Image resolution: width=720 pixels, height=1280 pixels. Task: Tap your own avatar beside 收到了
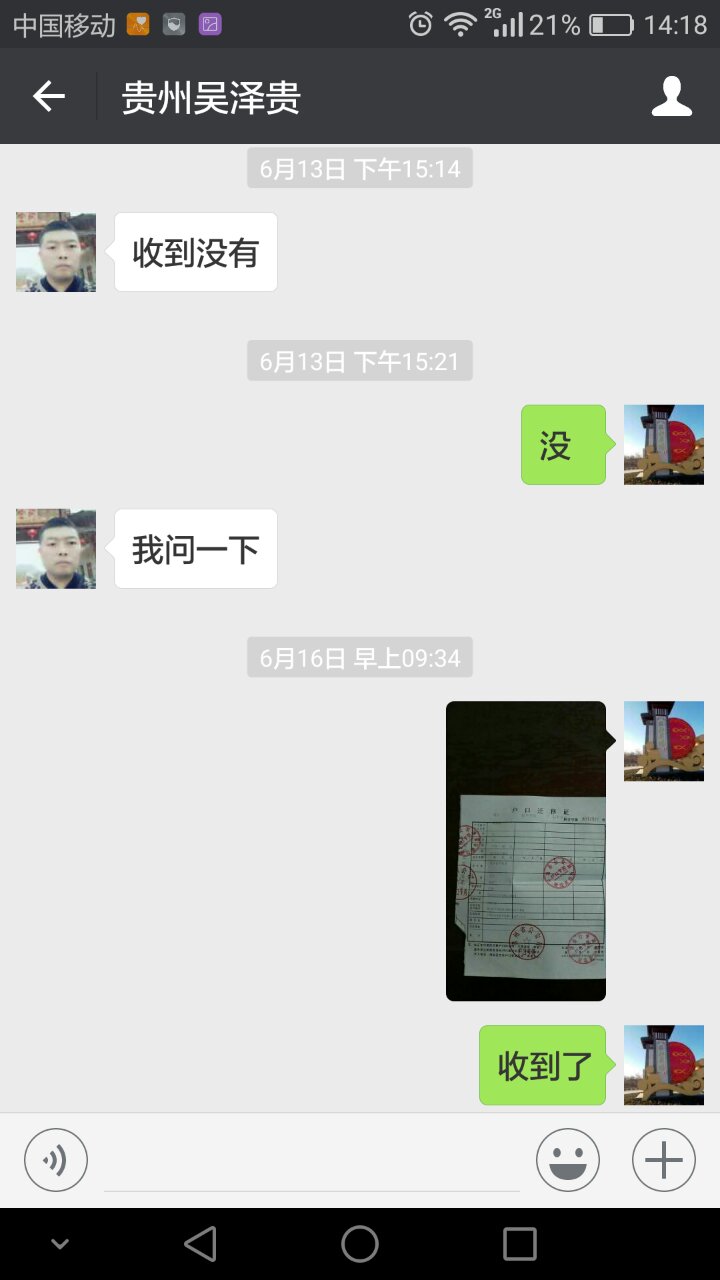coord(664,1065)
